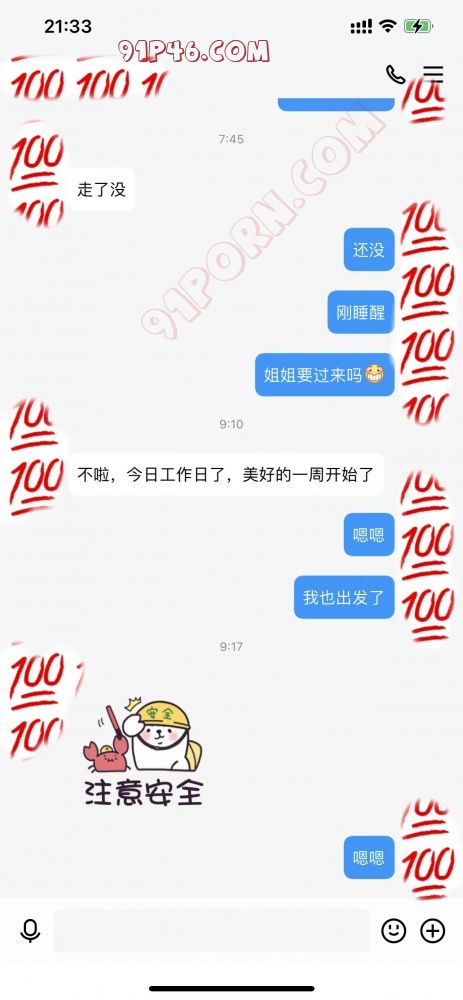Tap the 注意安全 sticker
Viewport: 463px width, 1000px height.
tap(143, 752)
